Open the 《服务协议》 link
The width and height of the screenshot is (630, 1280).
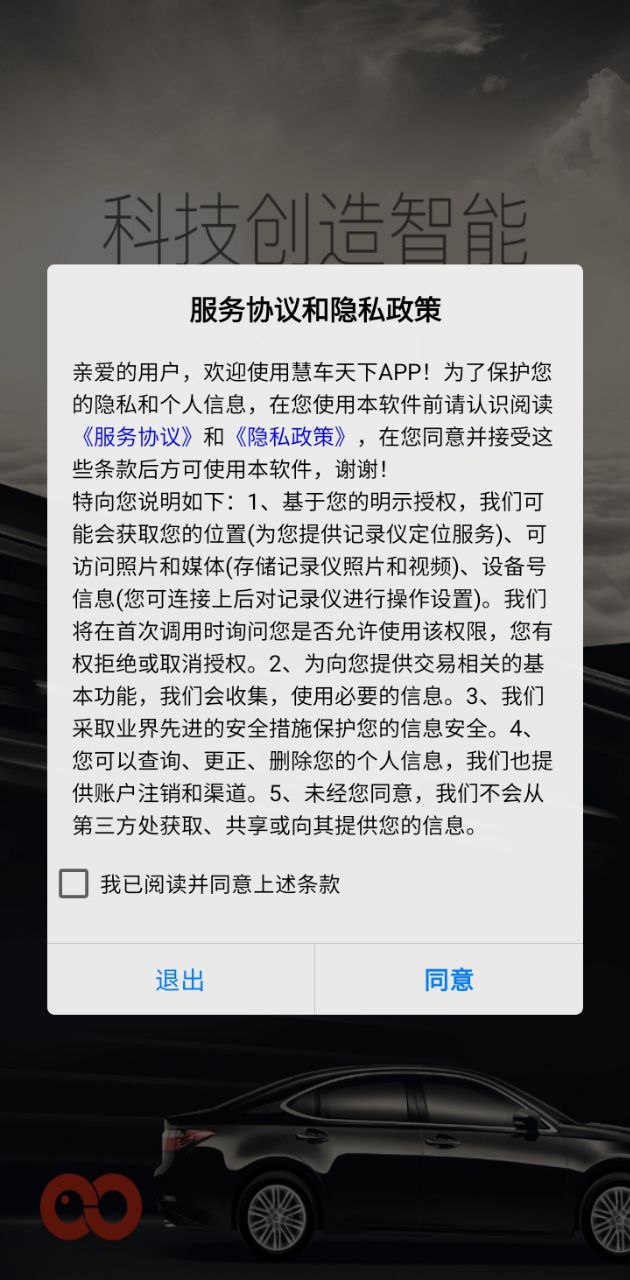coord(135,437)
